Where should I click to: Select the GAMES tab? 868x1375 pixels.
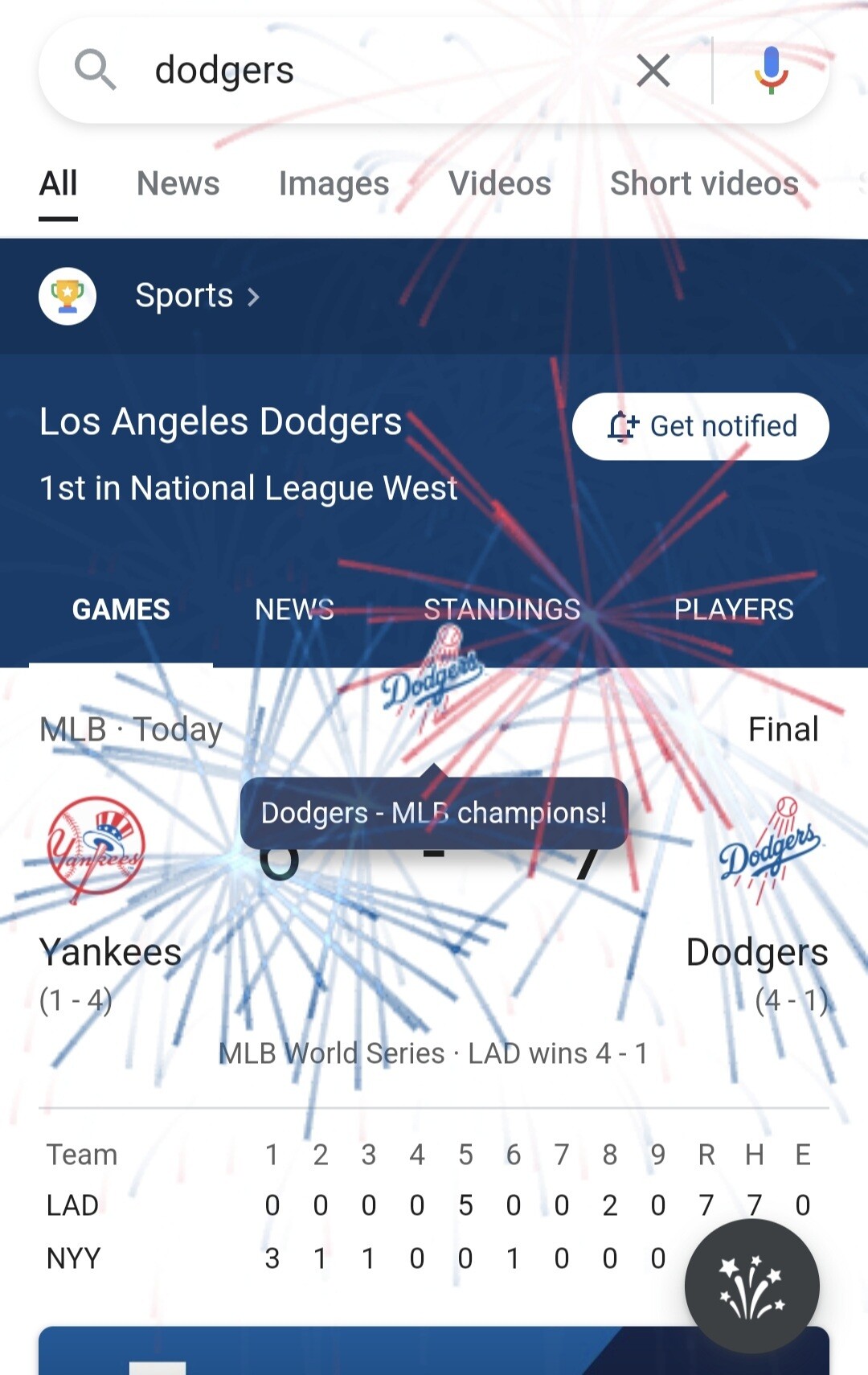[121, 610]
